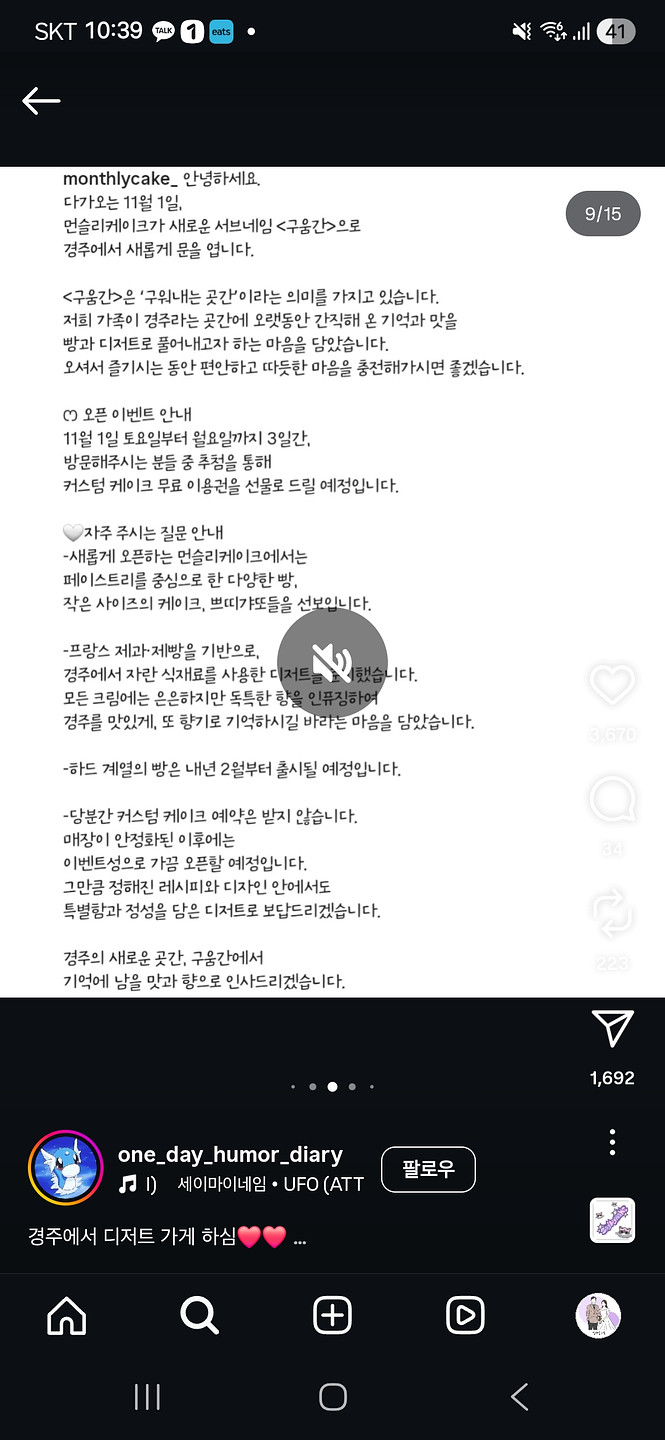Screen dimensions: 665x1440
Task: Open the three-dot overflow menu
Action: click(x=612, y=1142)
